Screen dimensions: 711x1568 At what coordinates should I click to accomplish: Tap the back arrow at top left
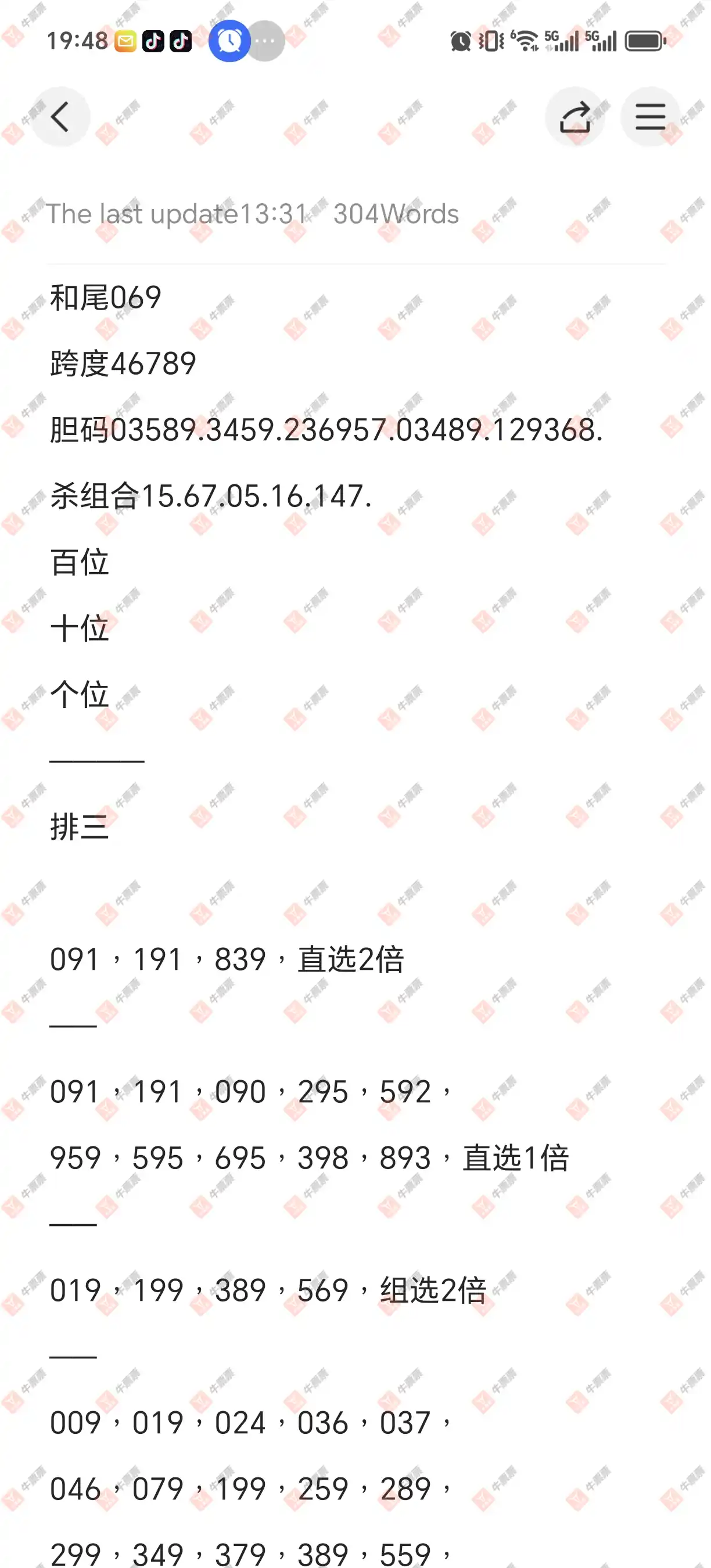tap(59, 116)
